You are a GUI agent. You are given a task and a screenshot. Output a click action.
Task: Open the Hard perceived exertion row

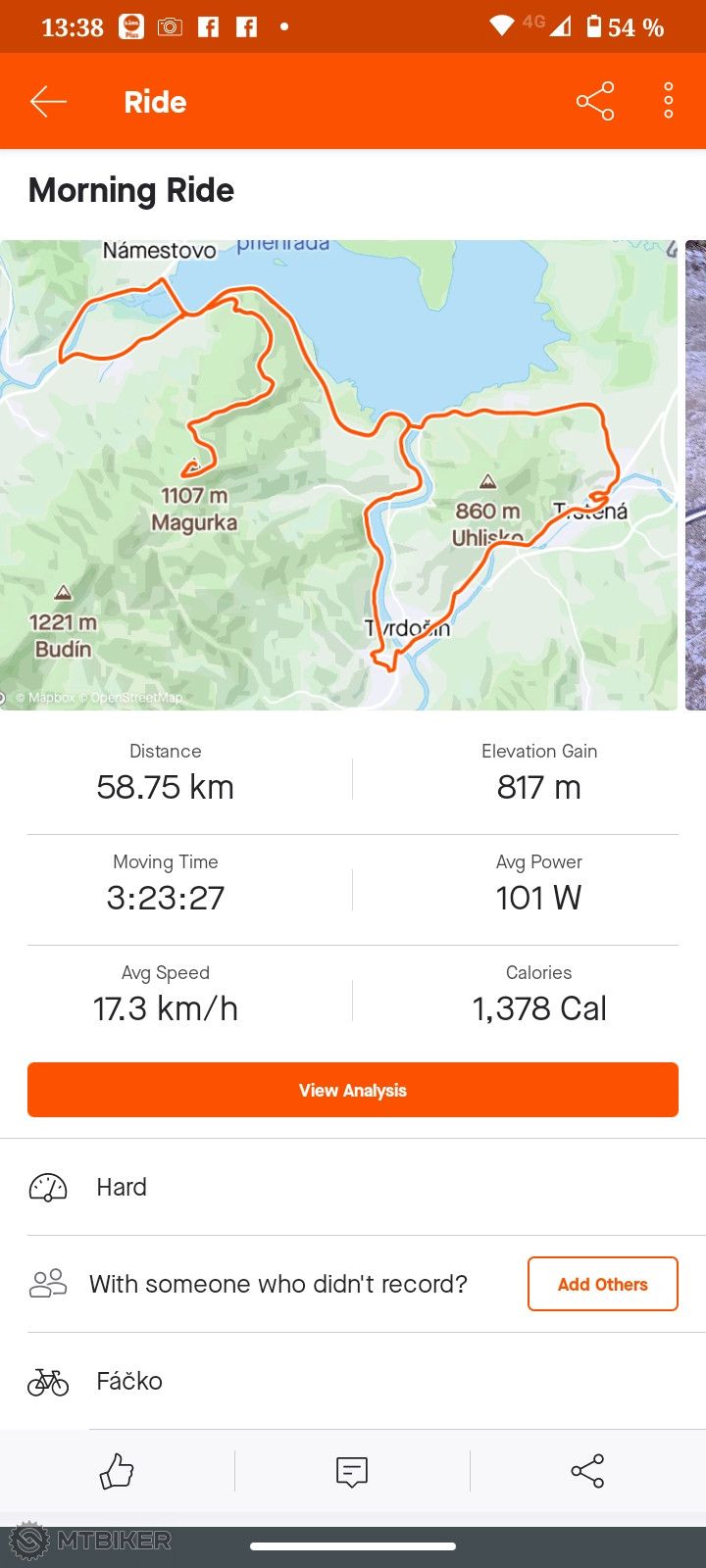(x=353, y=1187)
